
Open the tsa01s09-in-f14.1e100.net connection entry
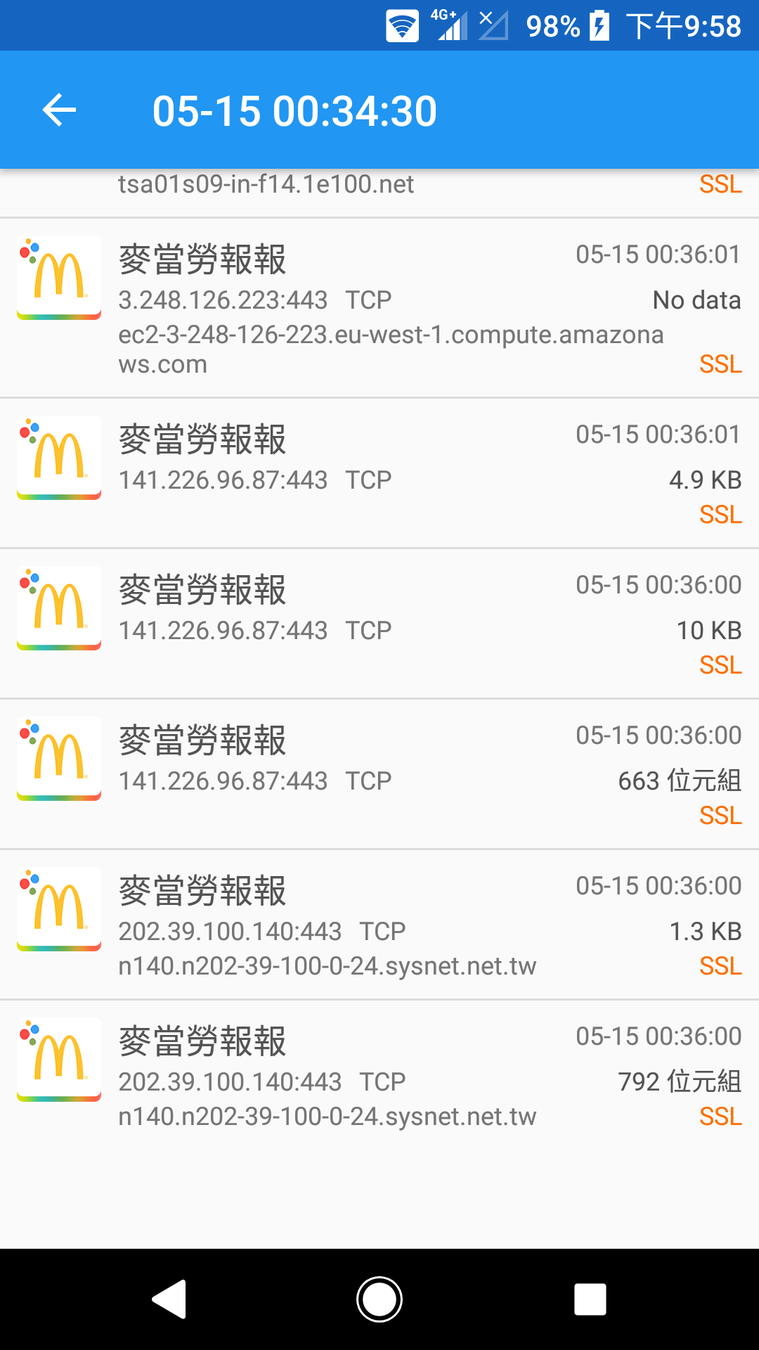[x=379, y=188]
